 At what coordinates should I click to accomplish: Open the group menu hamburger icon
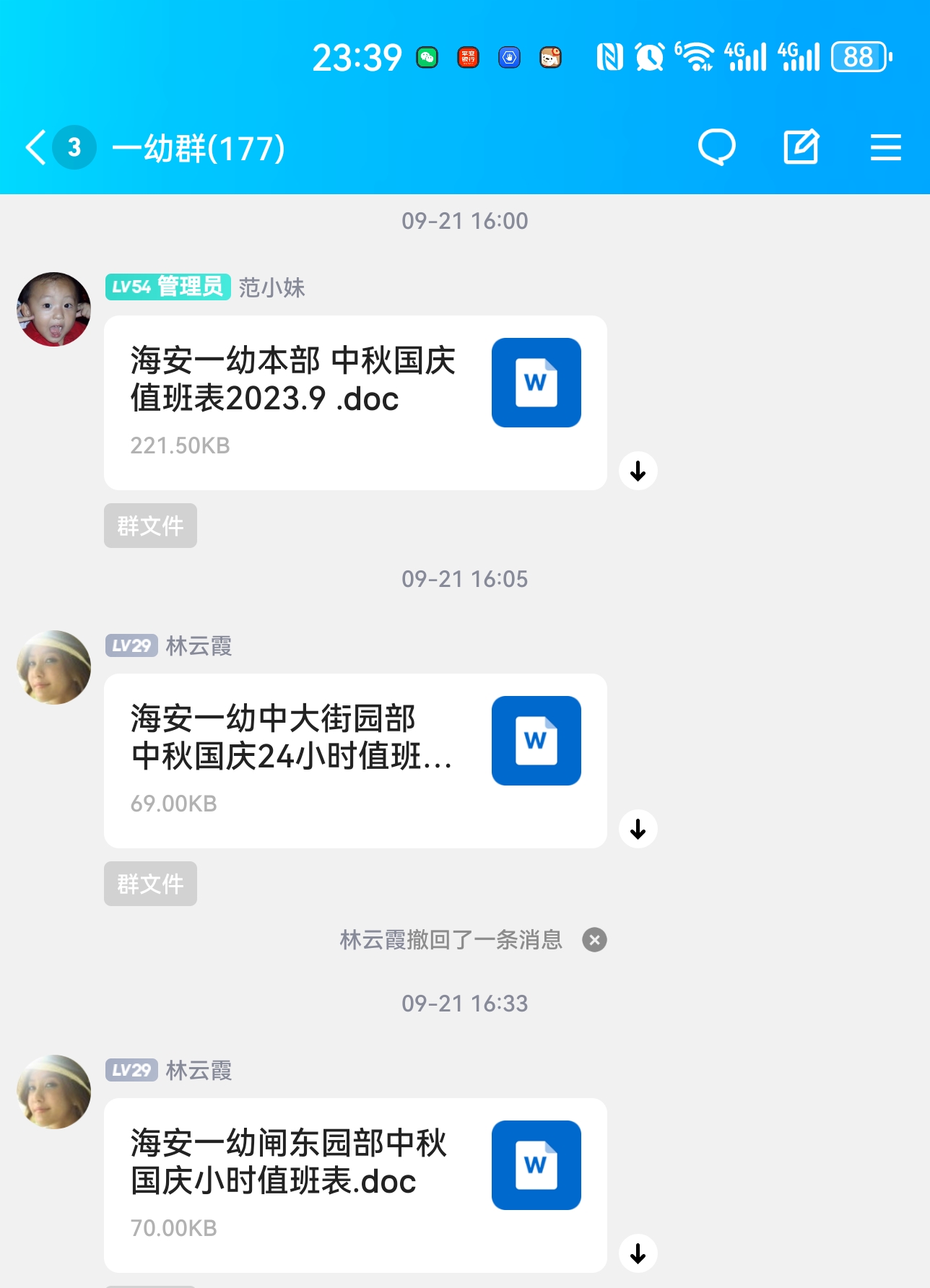pyautogui.click(x=885, y=148)
